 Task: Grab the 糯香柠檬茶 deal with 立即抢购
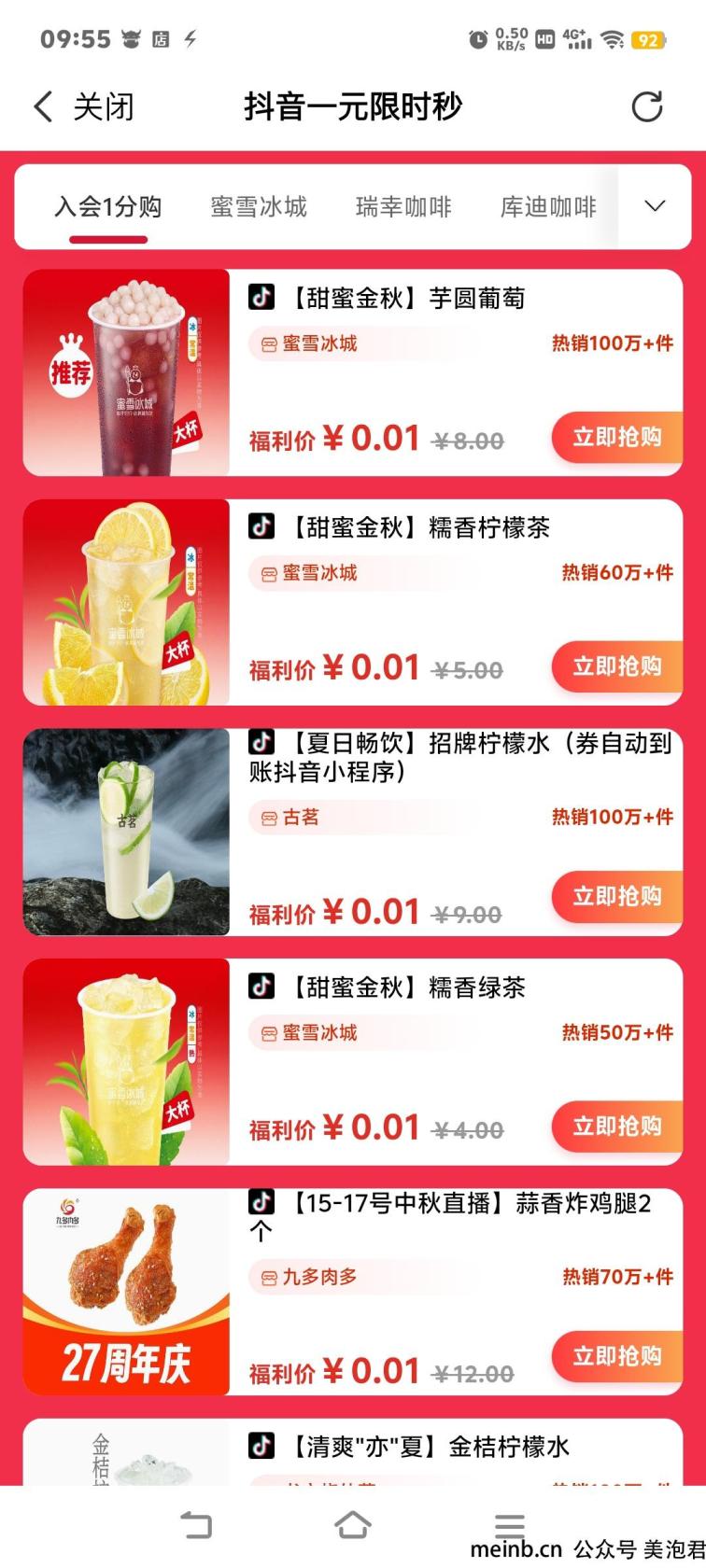click(616, 666)
